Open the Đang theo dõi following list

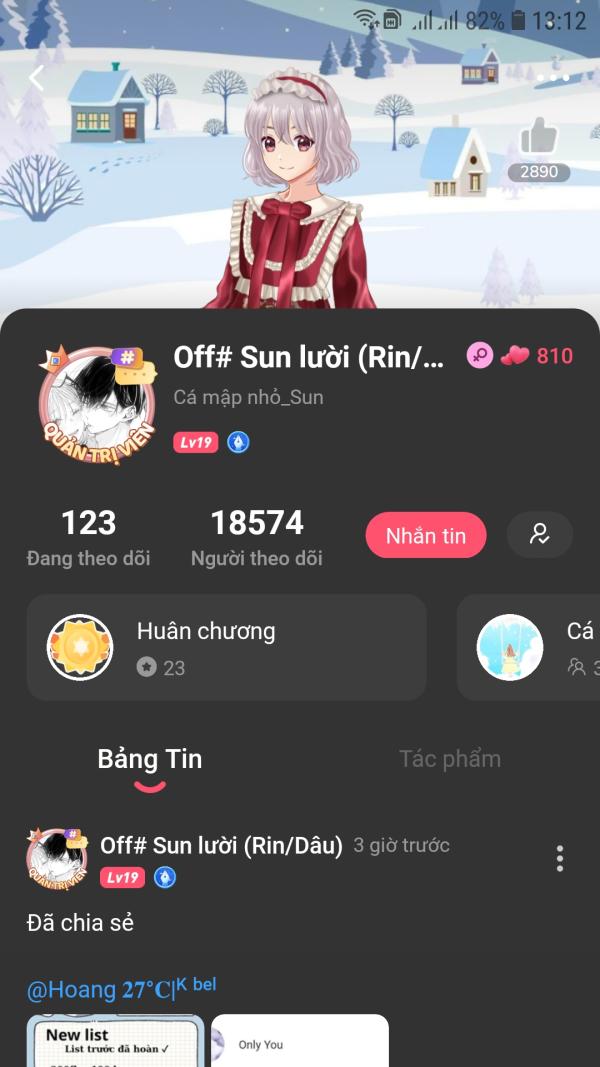coord(88,538)
